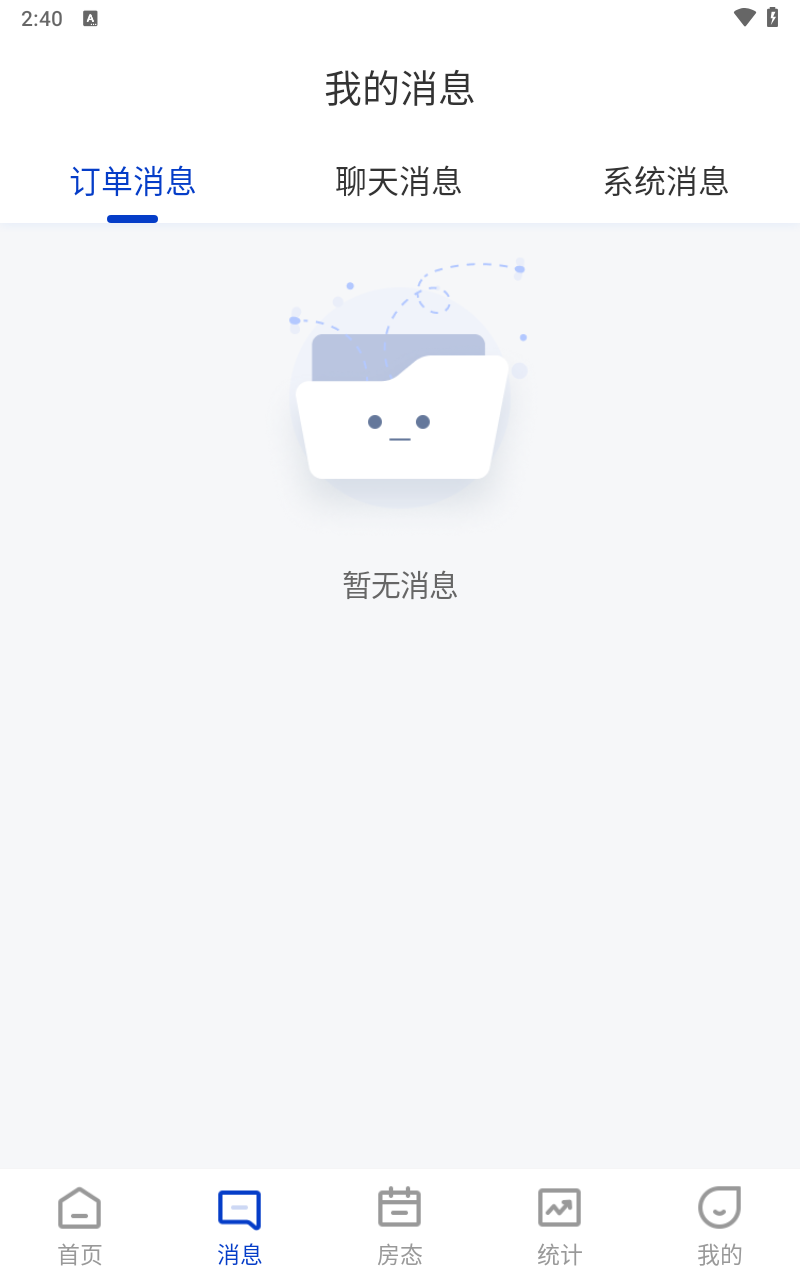
Task: Open the 系统消息 system messages tab
Action: tap(666, 182)
